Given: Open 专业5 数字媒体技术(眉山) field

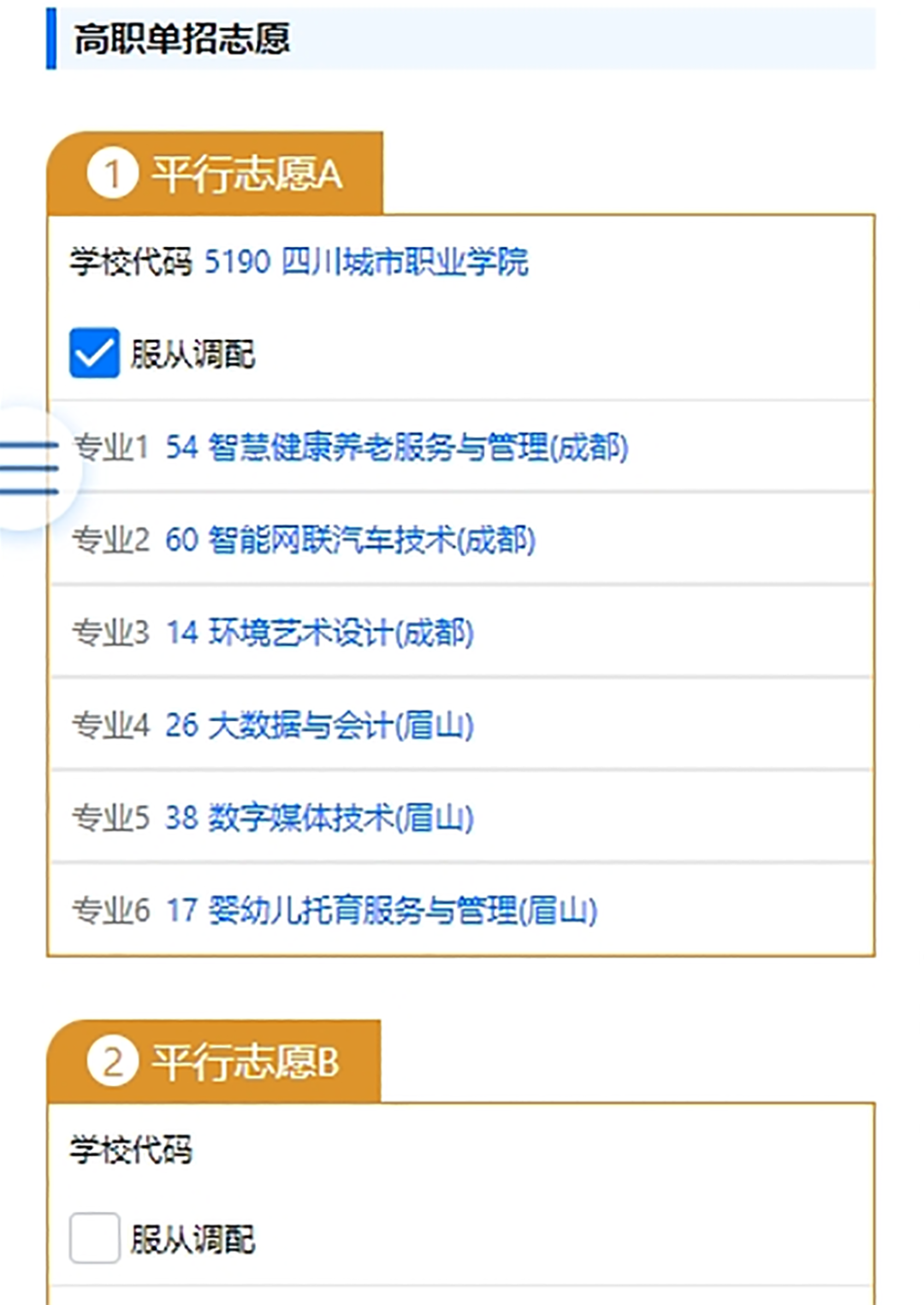Looking at the screenshot, I should tap(319, 818).
